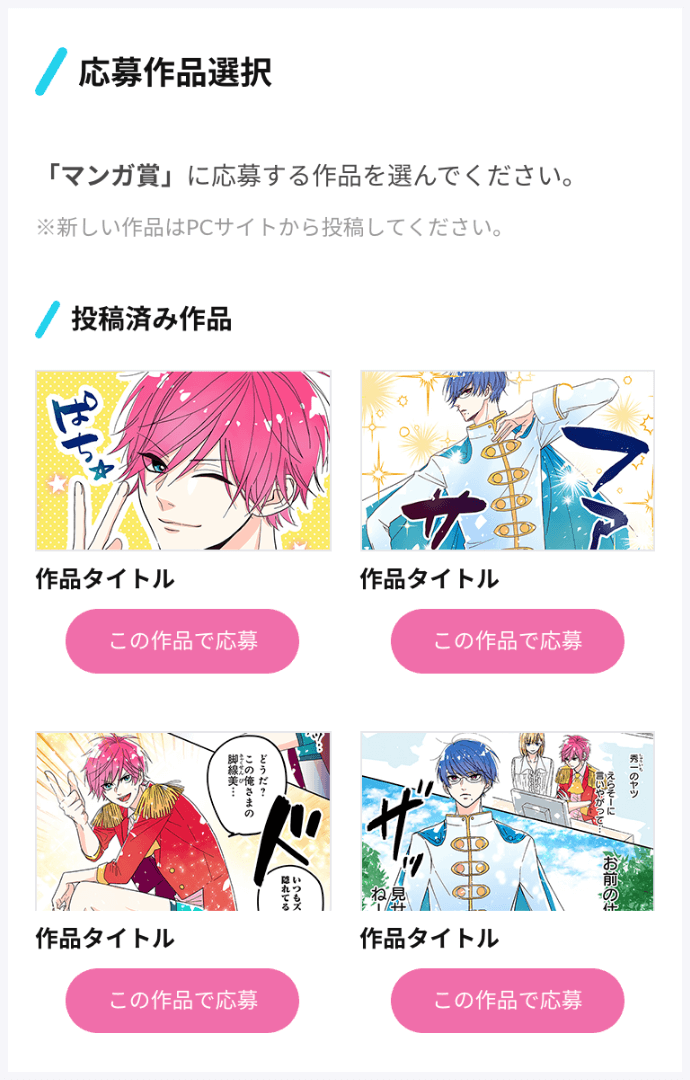Submit the work showing the winking pink-haired boy
Viewport: 690px width, 1080px height.
point(182,641)
